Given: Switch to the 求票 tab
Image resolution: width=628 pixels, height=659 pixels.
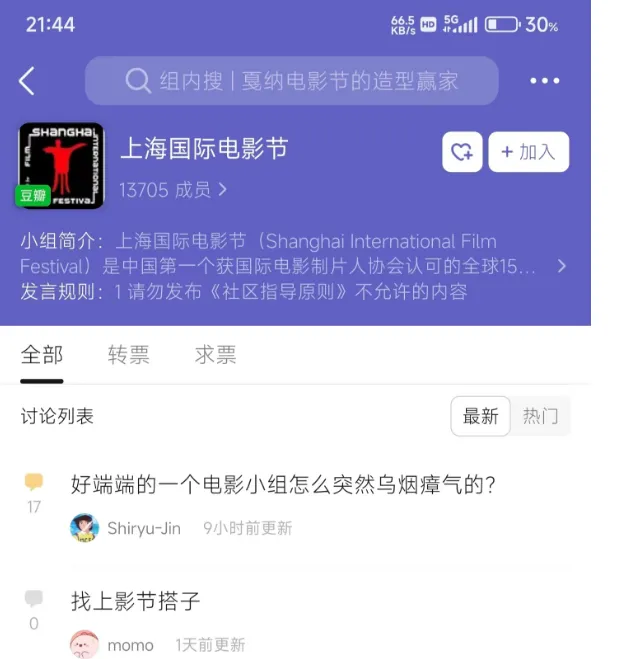Looking at the screenshot, I should pos(215,355).
